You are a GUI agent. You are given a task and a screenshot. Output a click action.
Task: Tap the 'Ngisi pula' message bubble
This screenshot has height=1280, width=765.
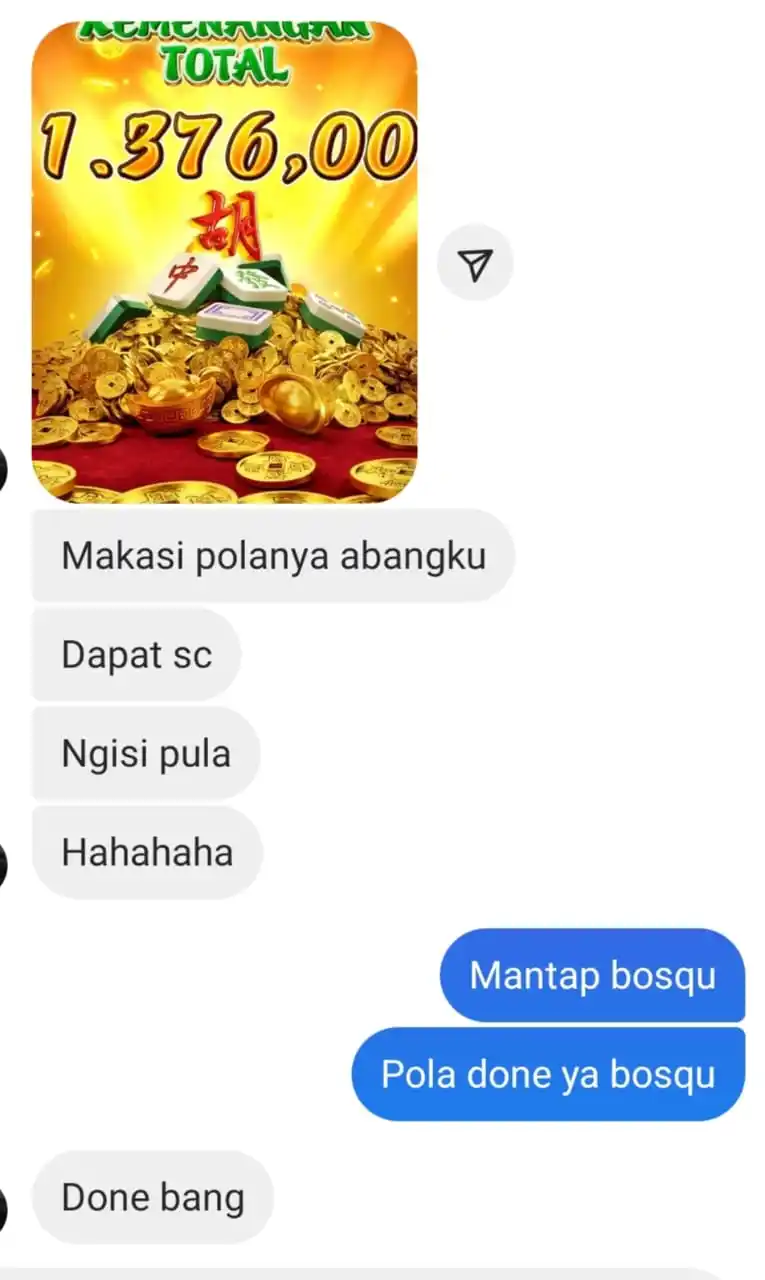tap(146, 754)
